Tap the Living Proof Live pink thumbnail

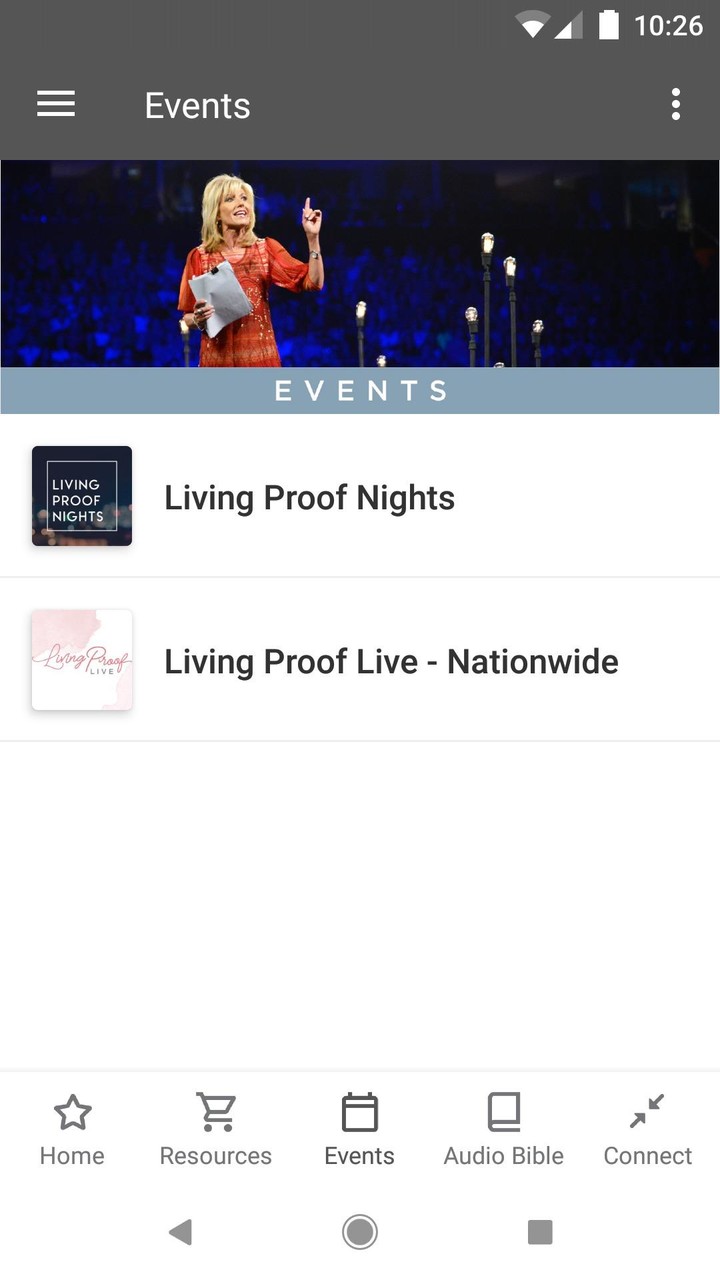pos(82,660)
